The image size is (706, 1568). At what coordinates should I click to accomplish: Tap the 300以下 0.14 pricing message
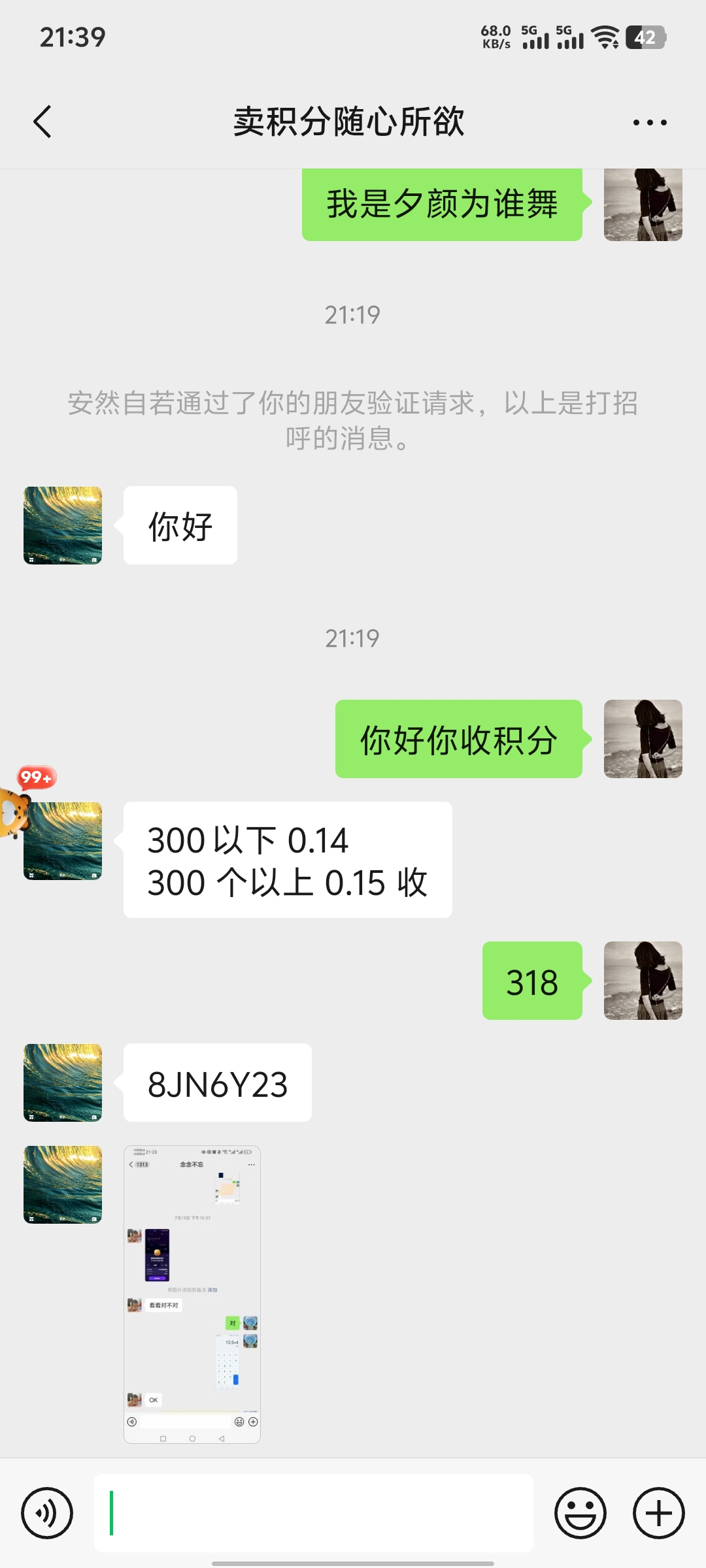(x=286, y=861)
